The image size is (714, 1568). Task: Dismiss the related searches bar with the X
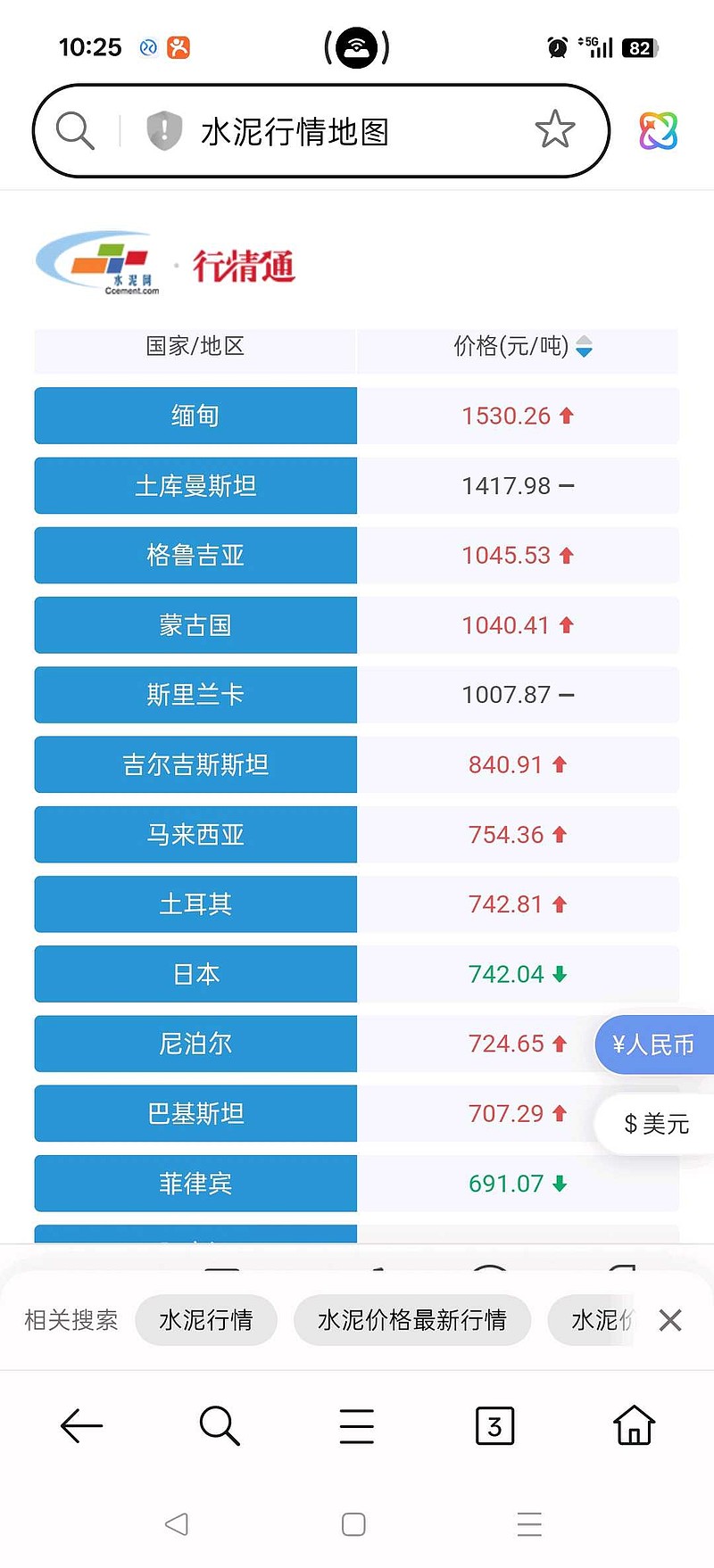(669, 1320)
